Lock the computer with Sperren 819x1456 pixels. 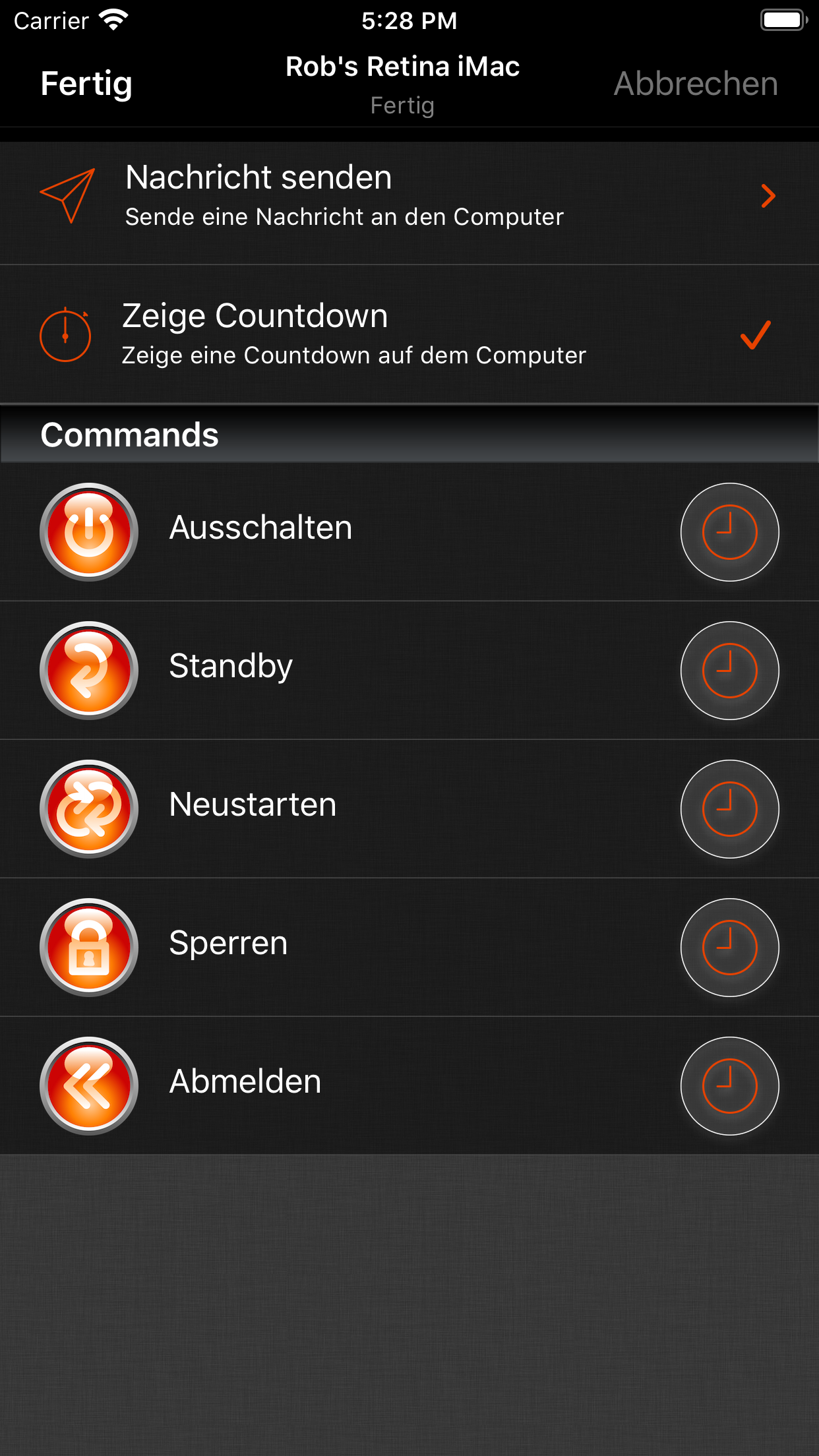pyautogui.click(x=89, y=948)
